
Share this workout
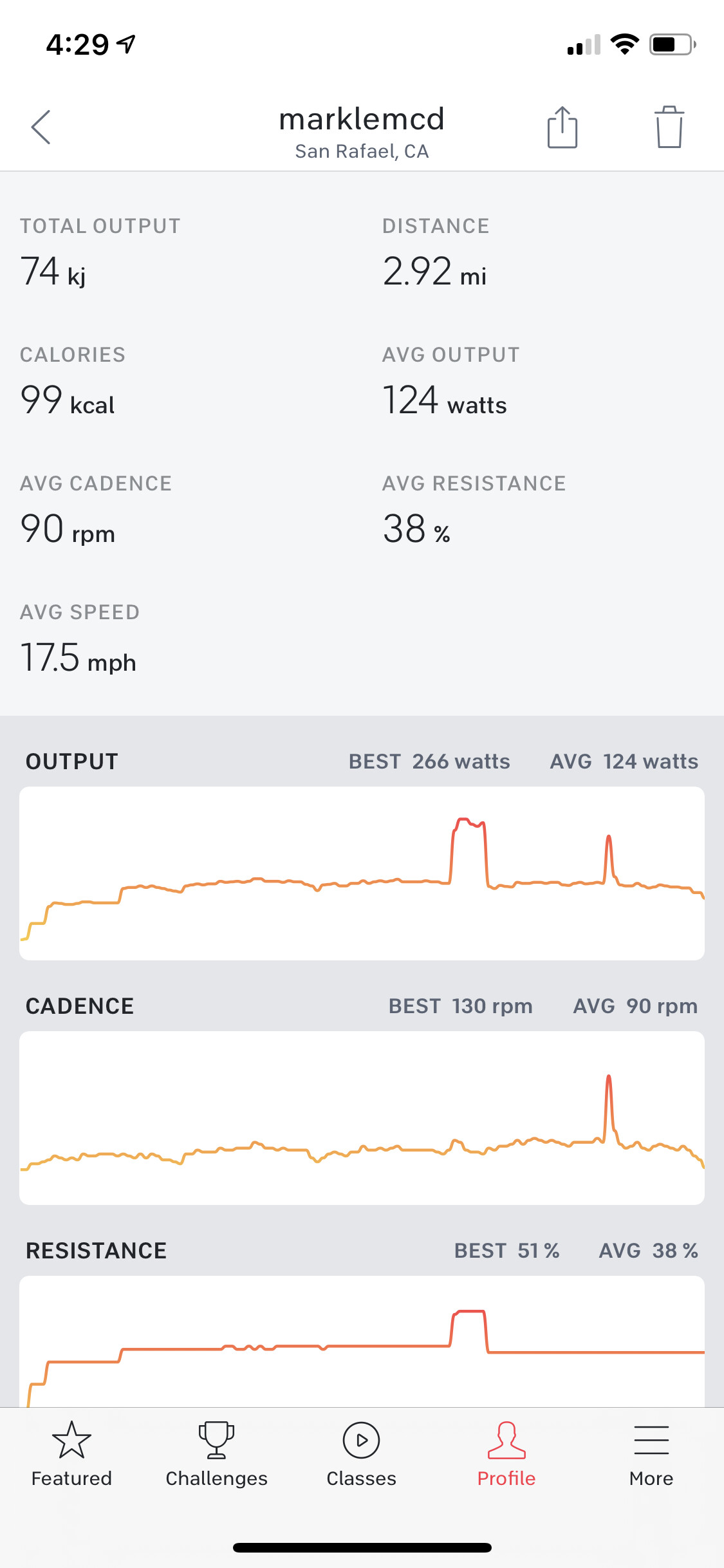[x=562, y=127]
